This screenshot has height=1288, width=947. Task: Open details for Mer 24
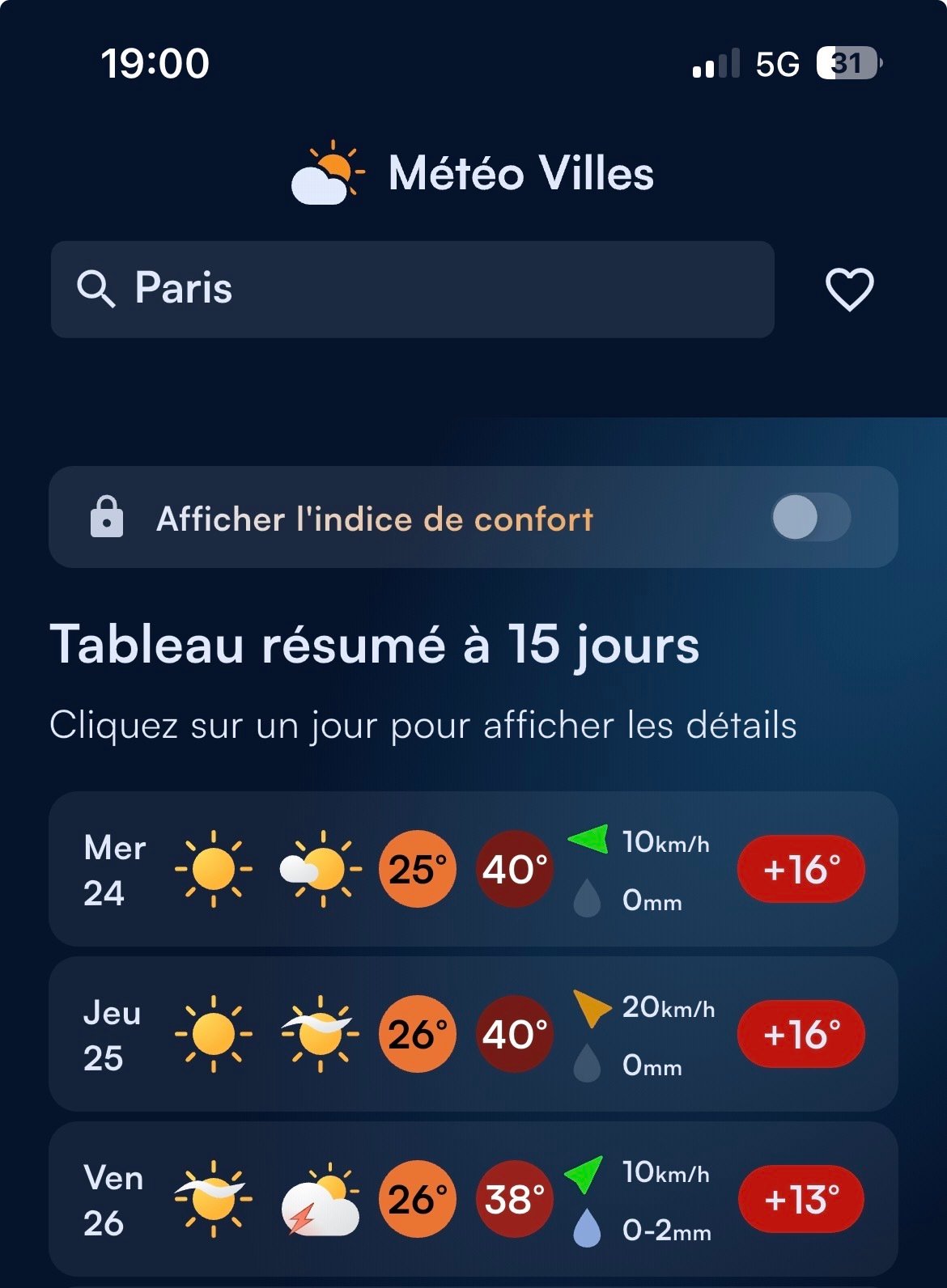473,869
